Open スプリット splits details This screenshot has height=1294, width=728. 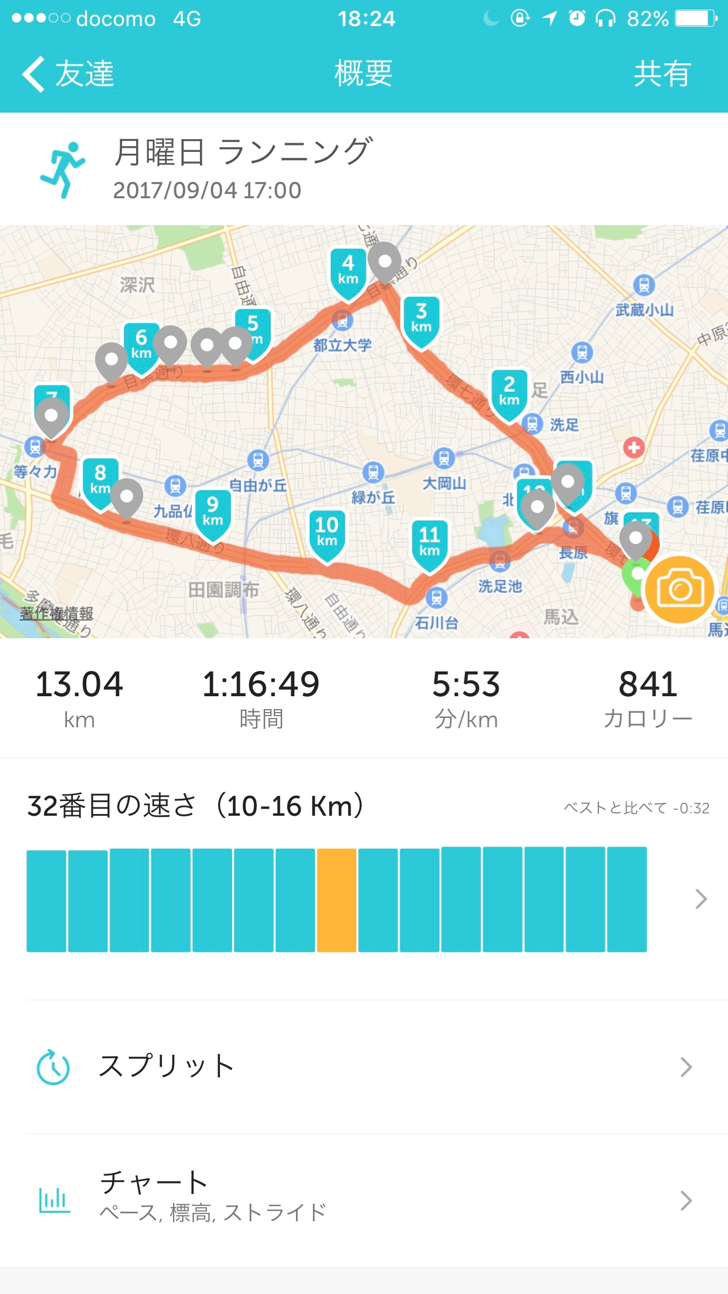point(364,1066)
